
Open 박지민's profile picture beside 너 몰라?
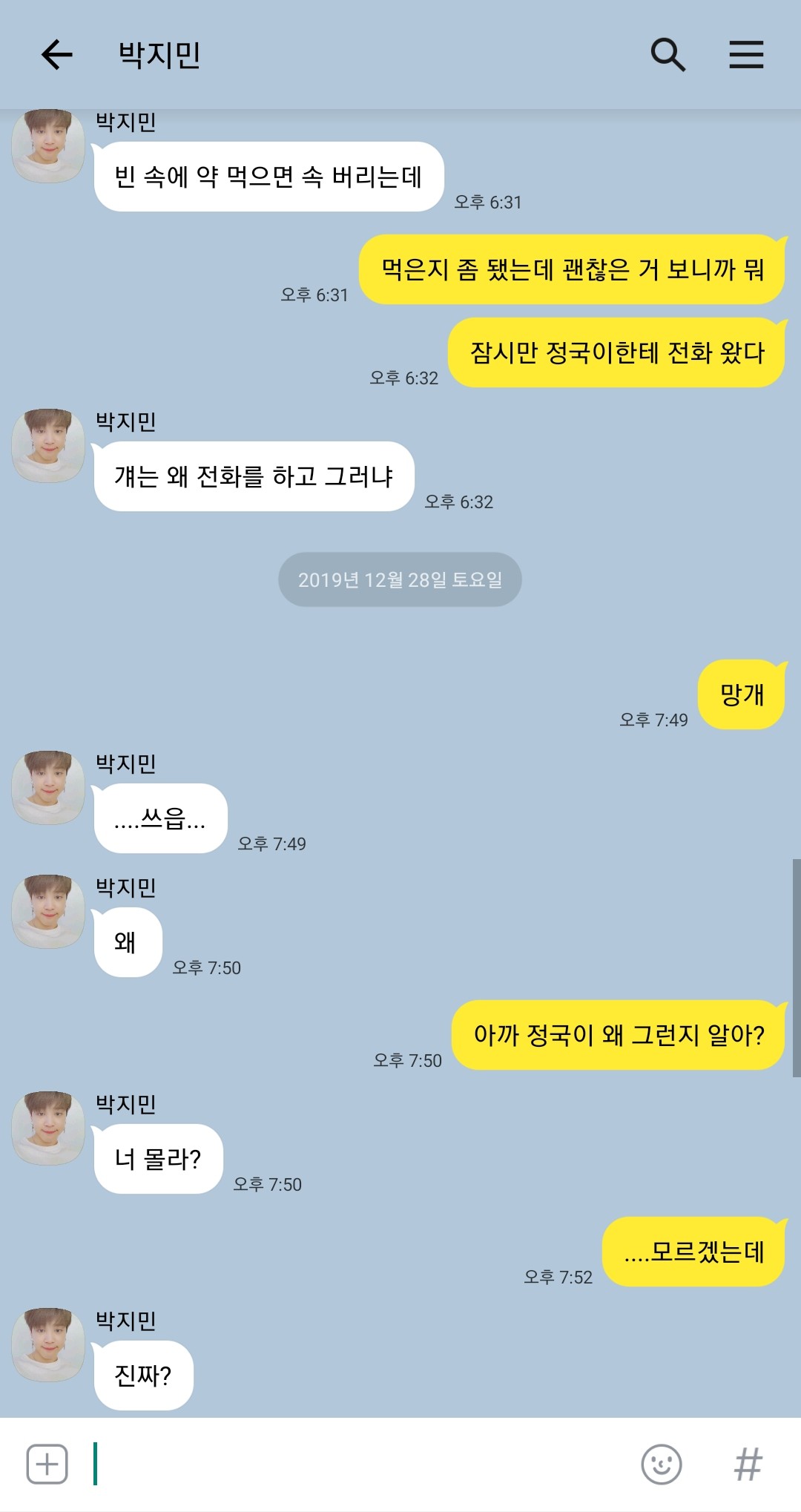pyautogui.click(x=48, y=1127)
